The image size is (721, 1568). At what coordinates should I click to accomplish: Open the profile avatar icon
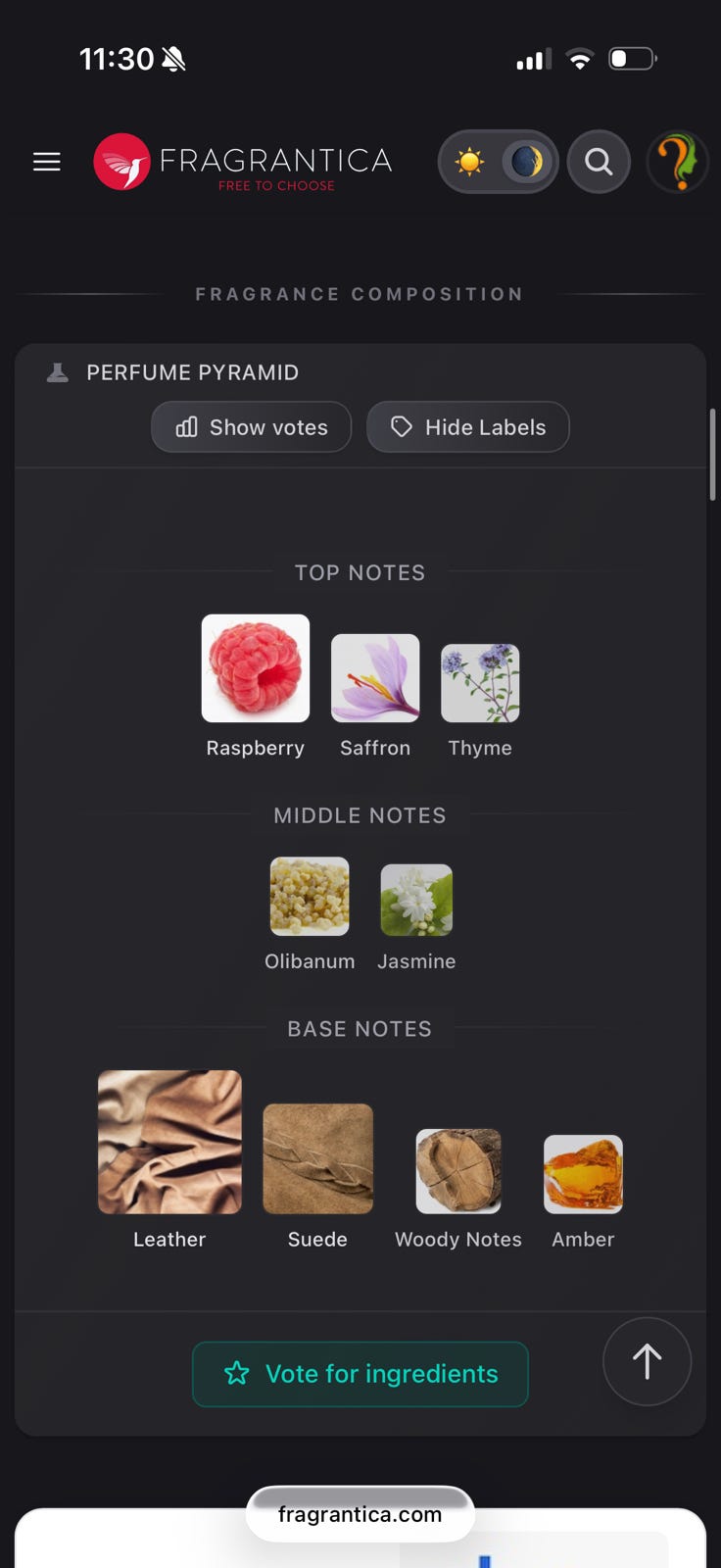click(677, 162)
